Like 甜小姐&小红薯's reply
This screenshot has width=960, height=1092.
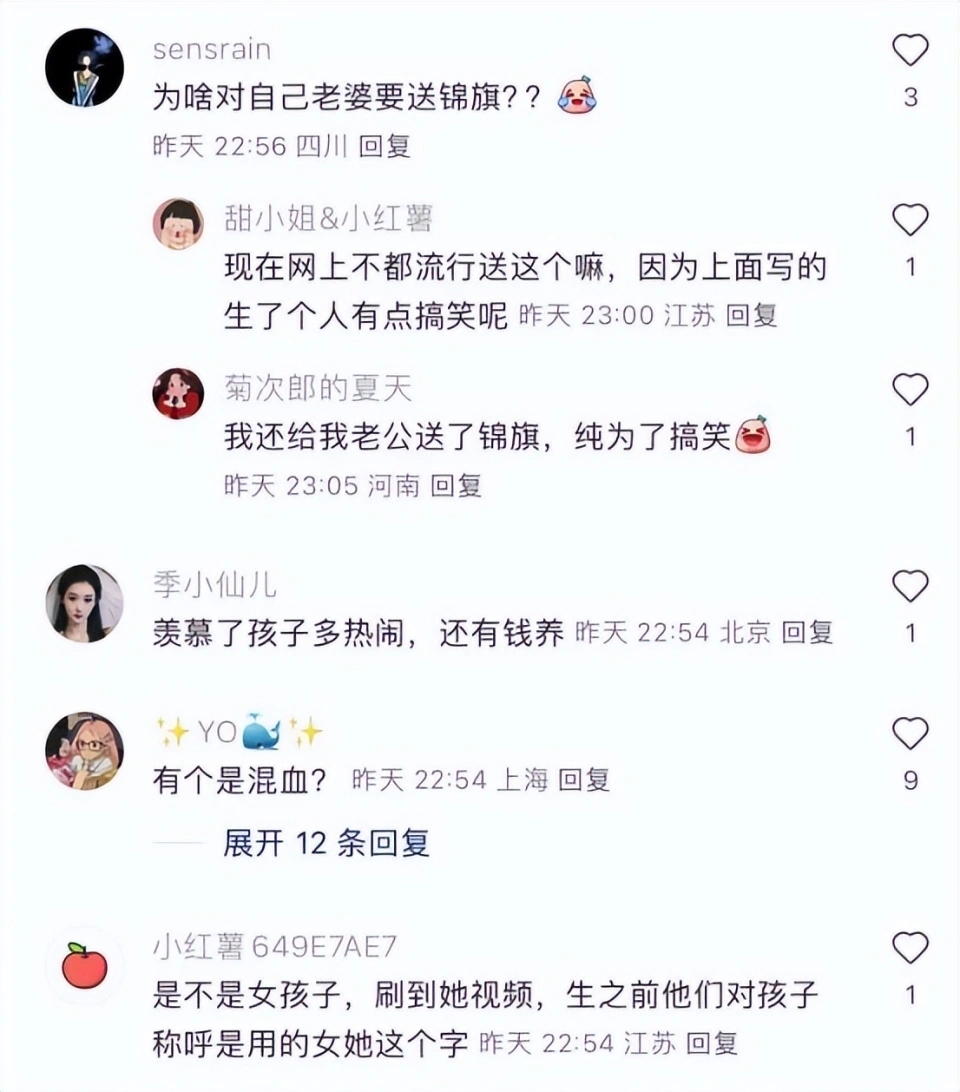coord(910,220)
